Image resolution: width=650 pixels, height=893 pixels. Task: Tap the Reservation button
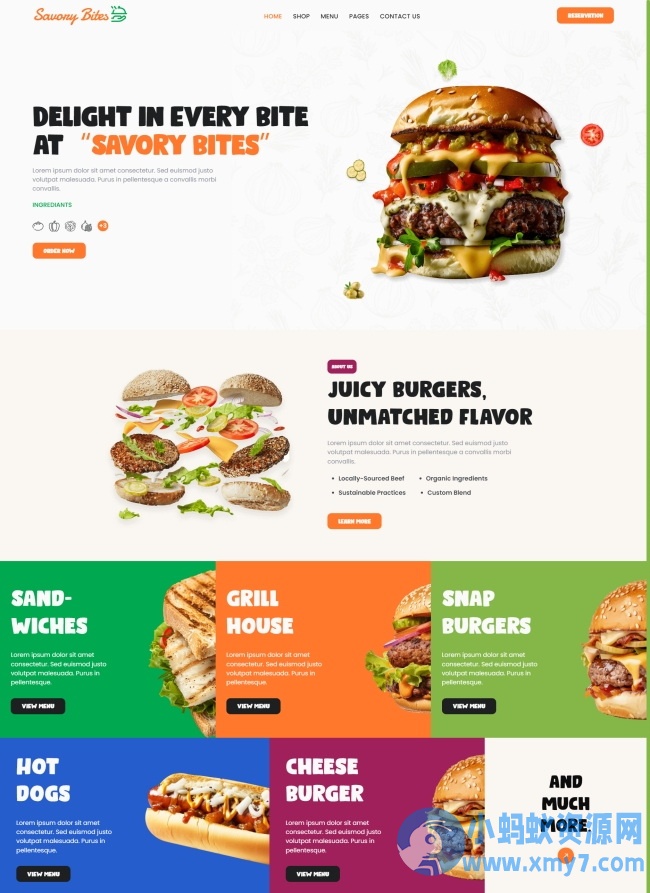point(585,16)
